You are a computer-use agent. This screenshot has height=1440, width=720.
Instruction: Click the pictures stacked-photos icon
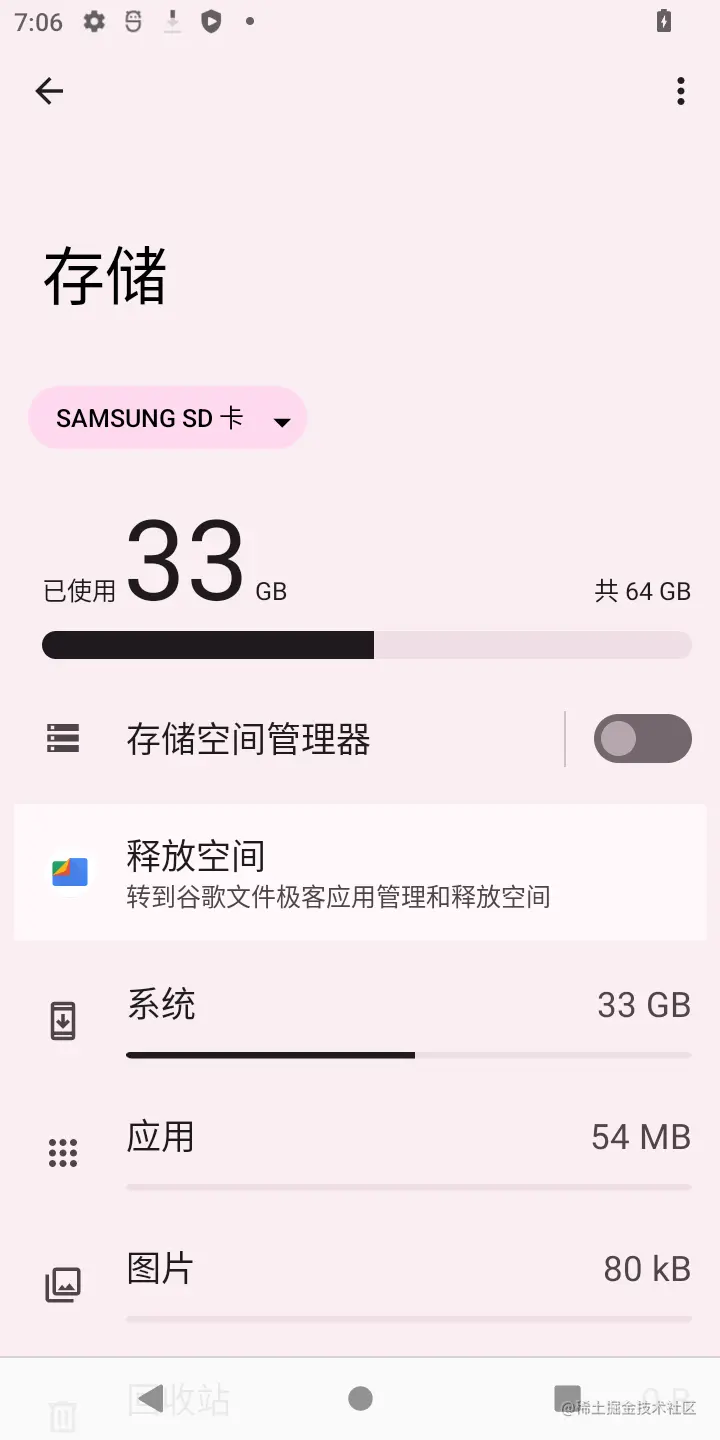point(62,1283)
